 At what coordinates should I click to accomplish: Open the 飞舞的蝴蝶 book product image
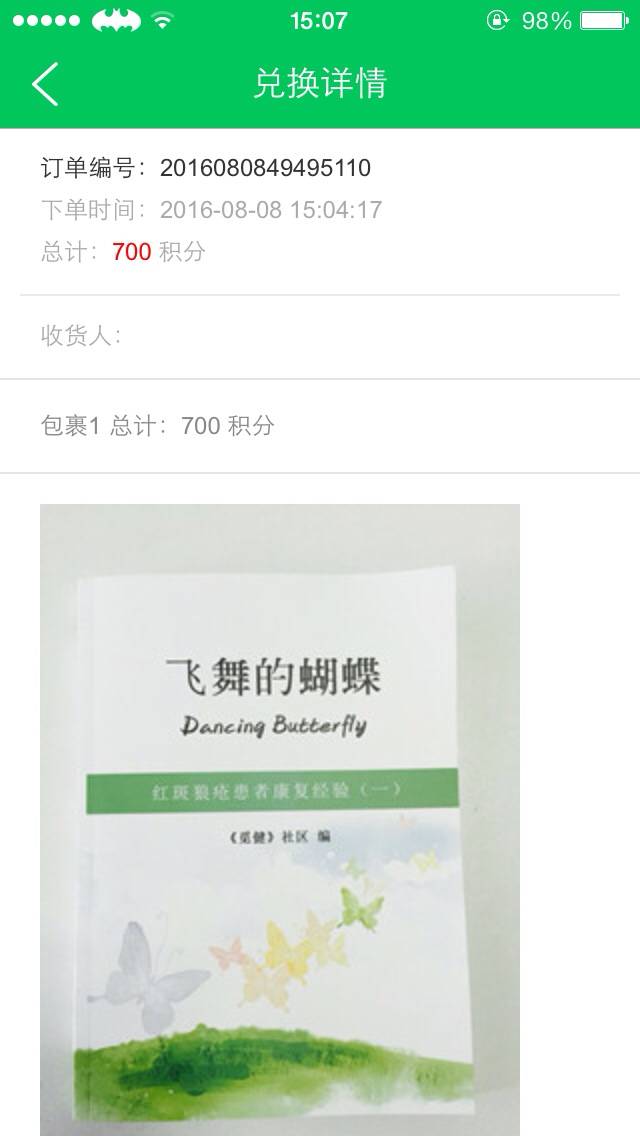coord(280,818)
